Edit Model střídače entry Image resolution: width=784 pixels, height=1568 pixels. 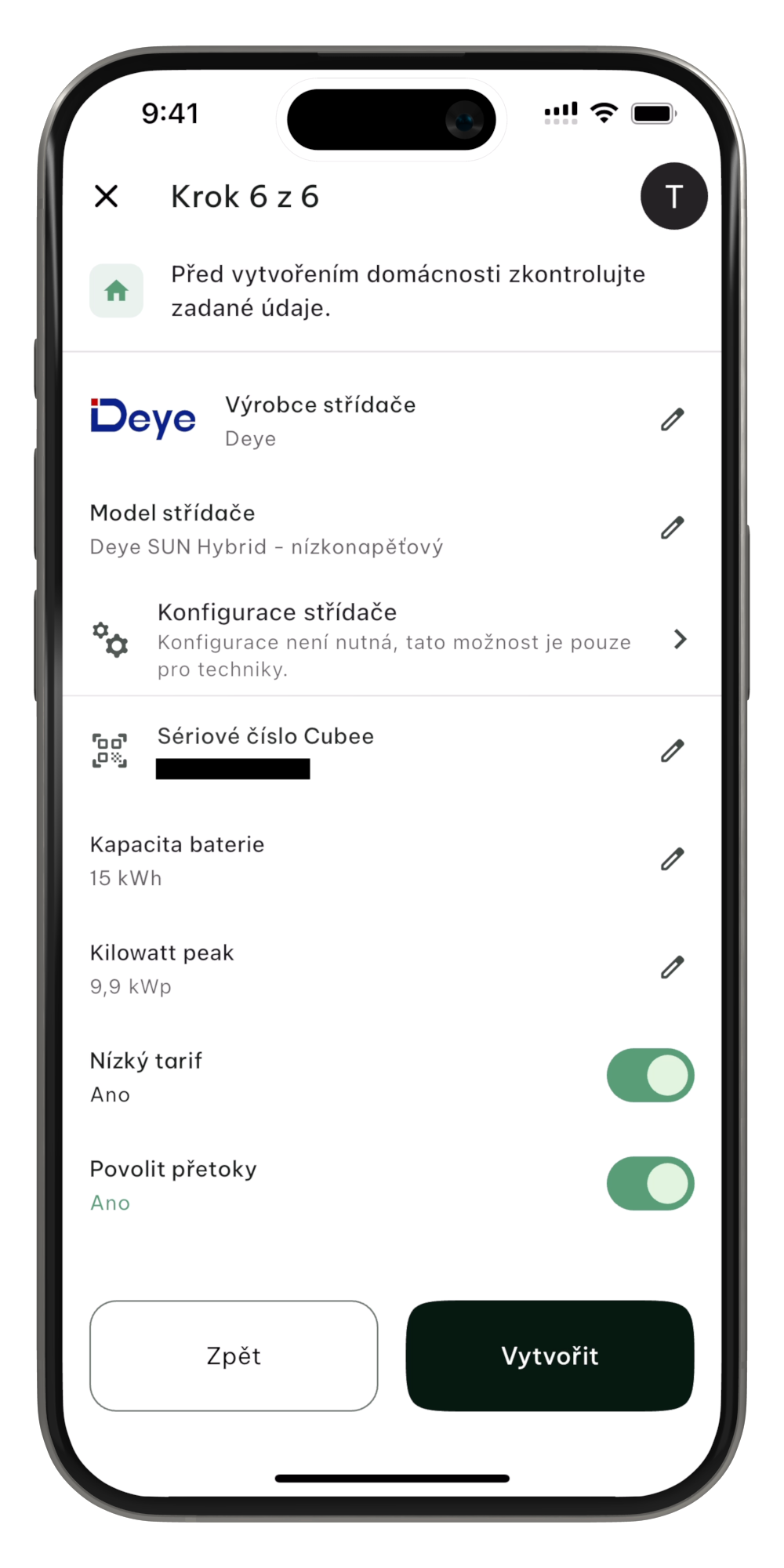[672, 528]
